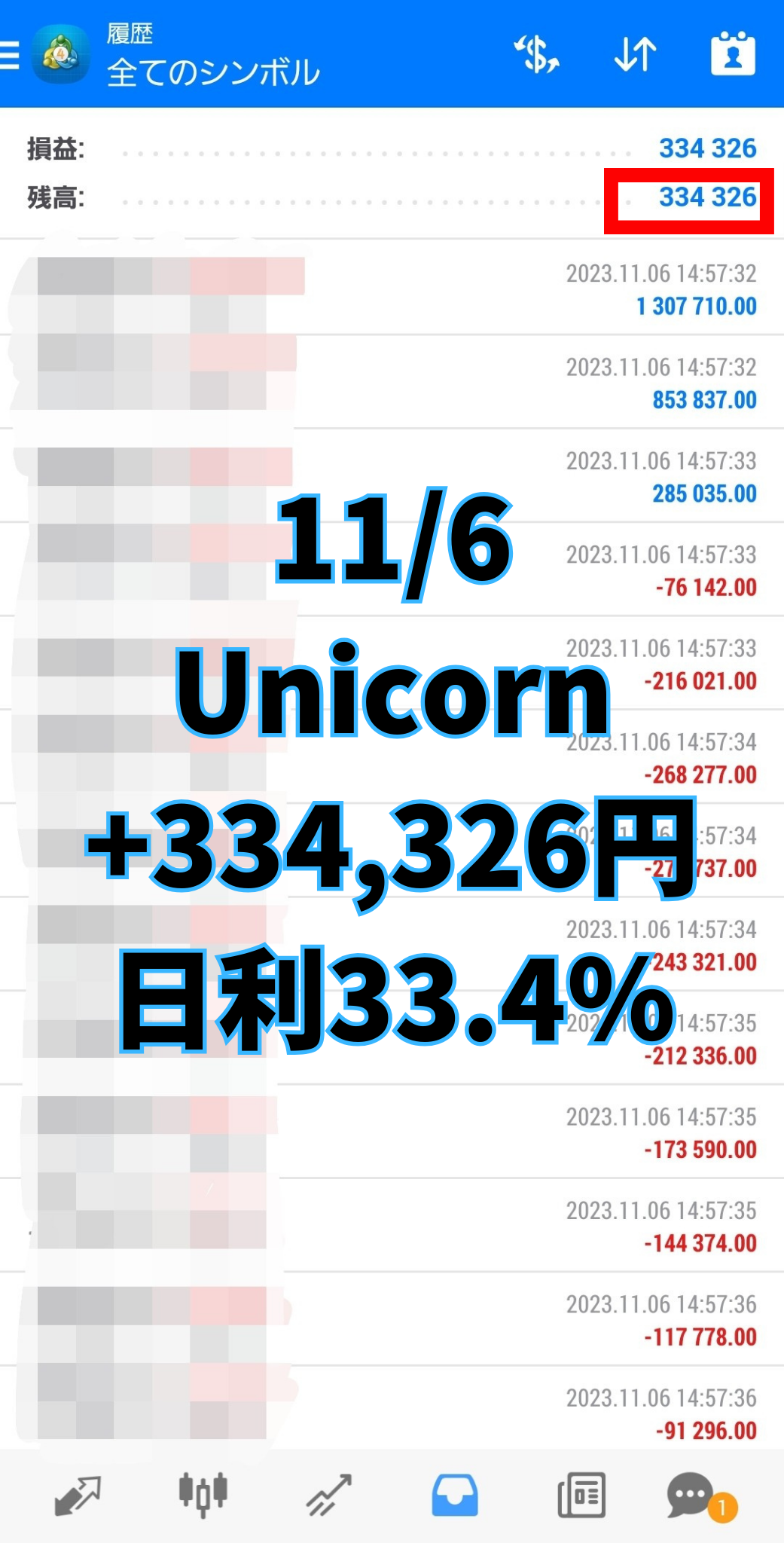Open the trade with profit 853 837.00
This screenshot has height=1543, width=784.
tap(392, 383)
